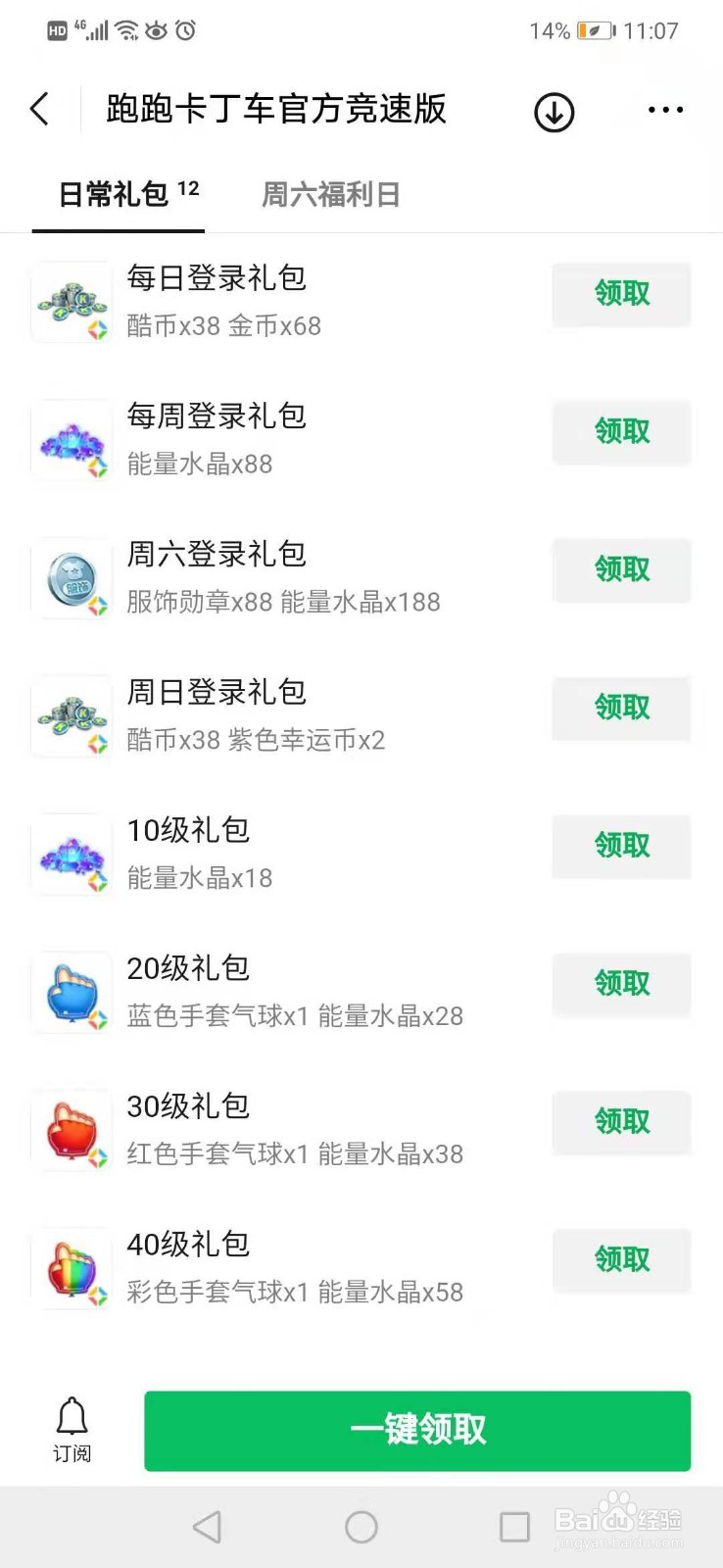Subscribe via the 订阅 bell icon
The height and width of the screenshot is (1568, 723).
tap(72, 1430)
